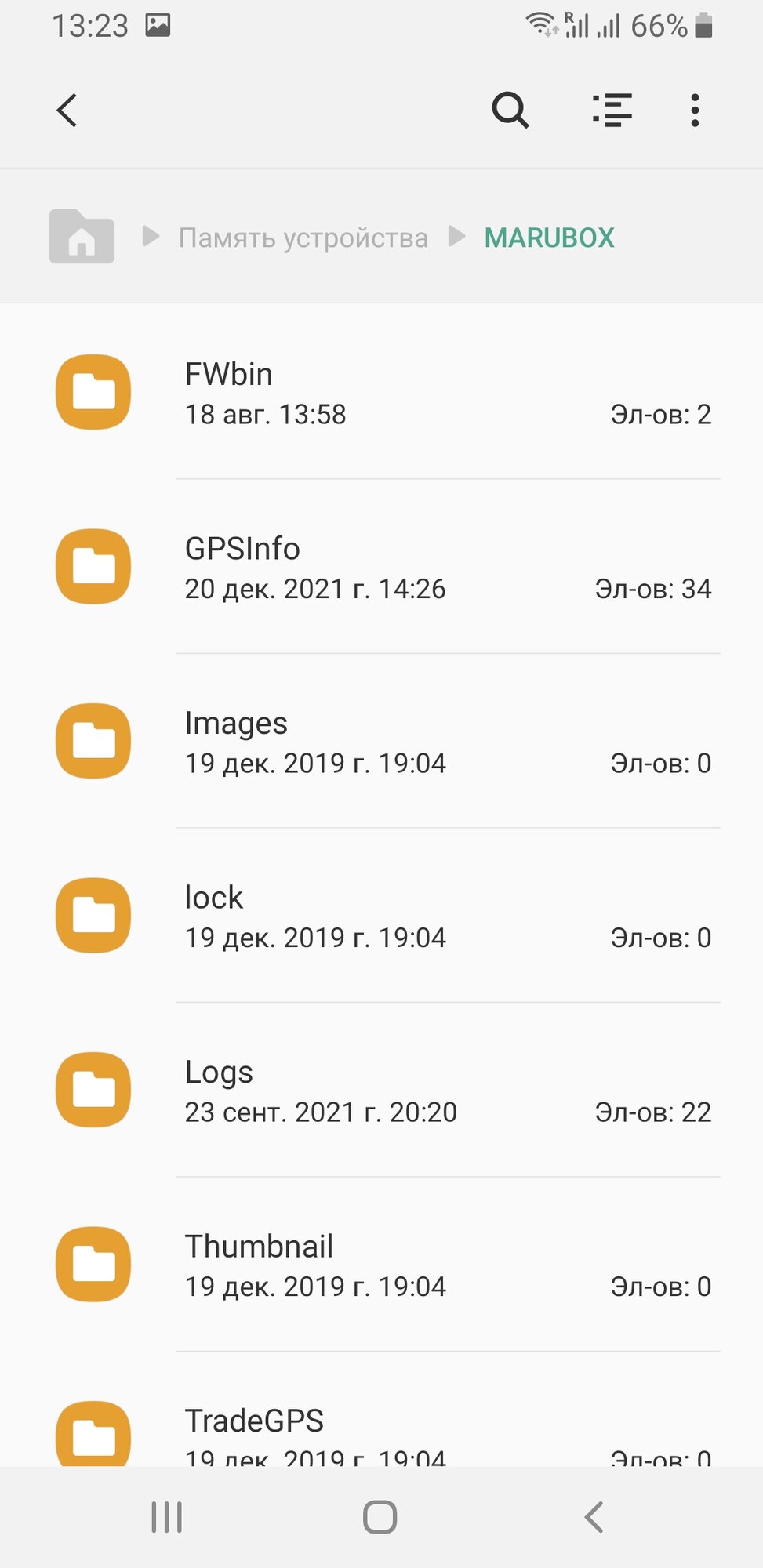
Task: Go back using the top-left arrow
Action: pos(67,111)
